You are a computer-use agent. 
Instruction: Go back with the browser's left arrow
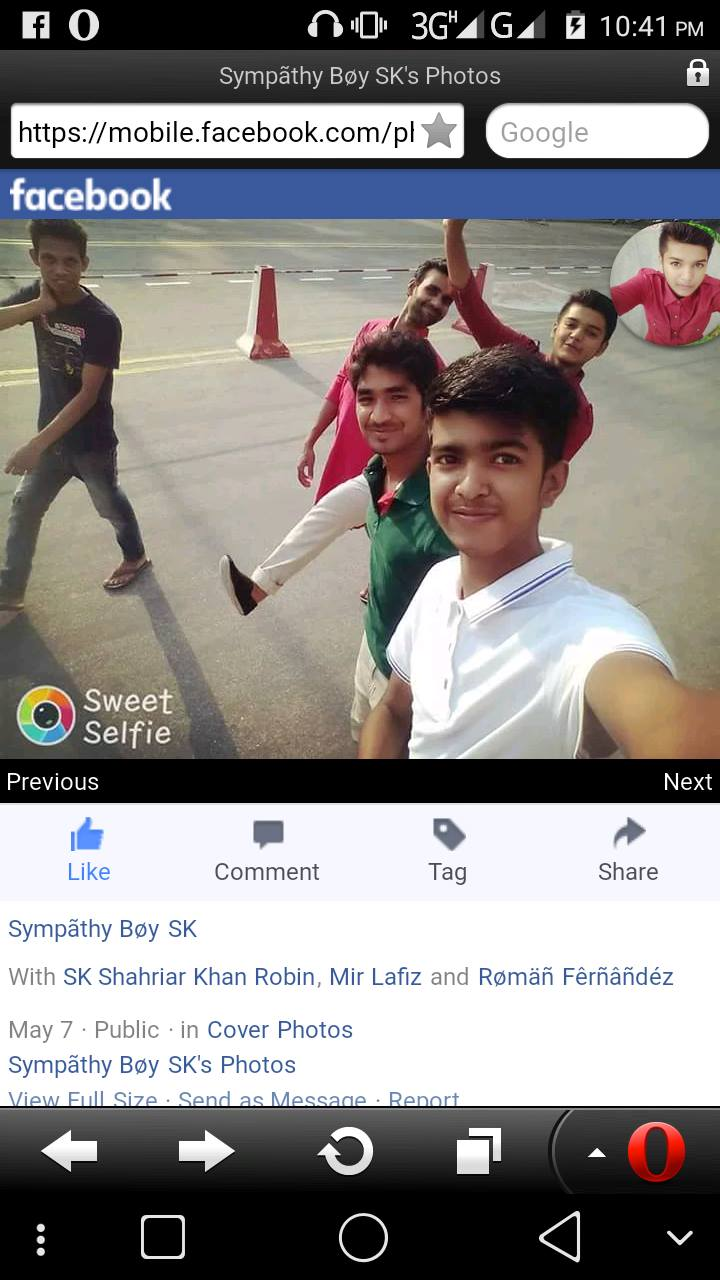coord(69,1152)
